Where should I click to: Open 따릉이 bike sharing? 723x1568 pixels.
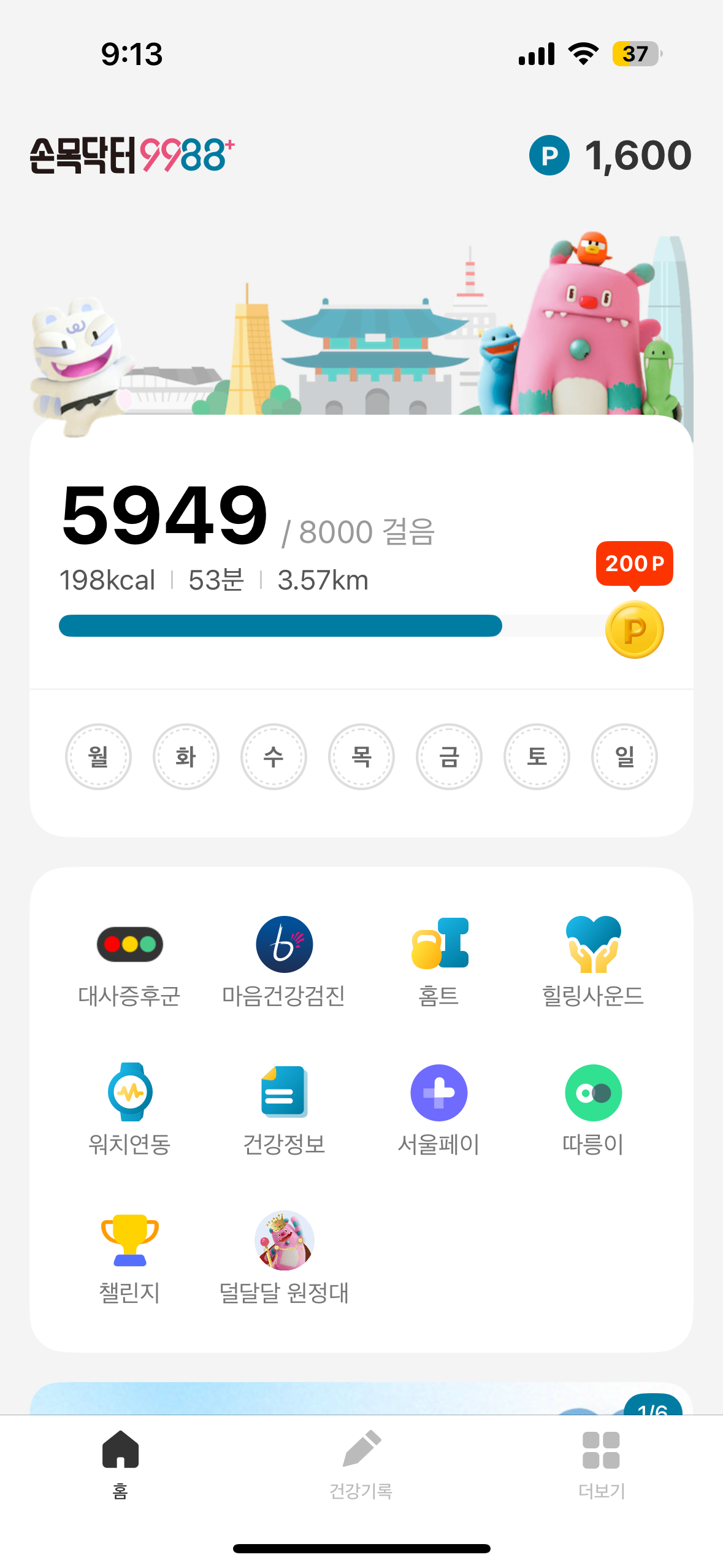tap(593, 1110)
